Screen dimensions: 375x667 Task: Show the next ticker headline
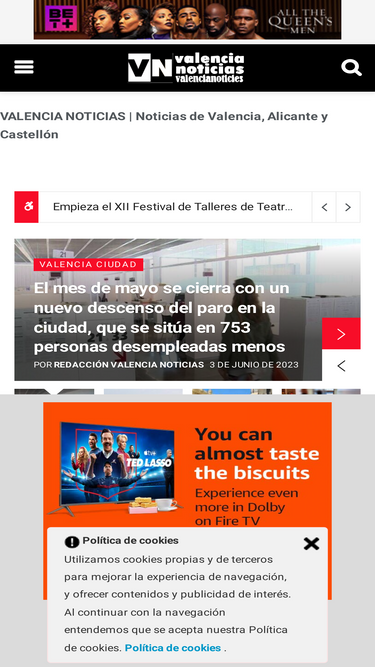tap(348, 207)
